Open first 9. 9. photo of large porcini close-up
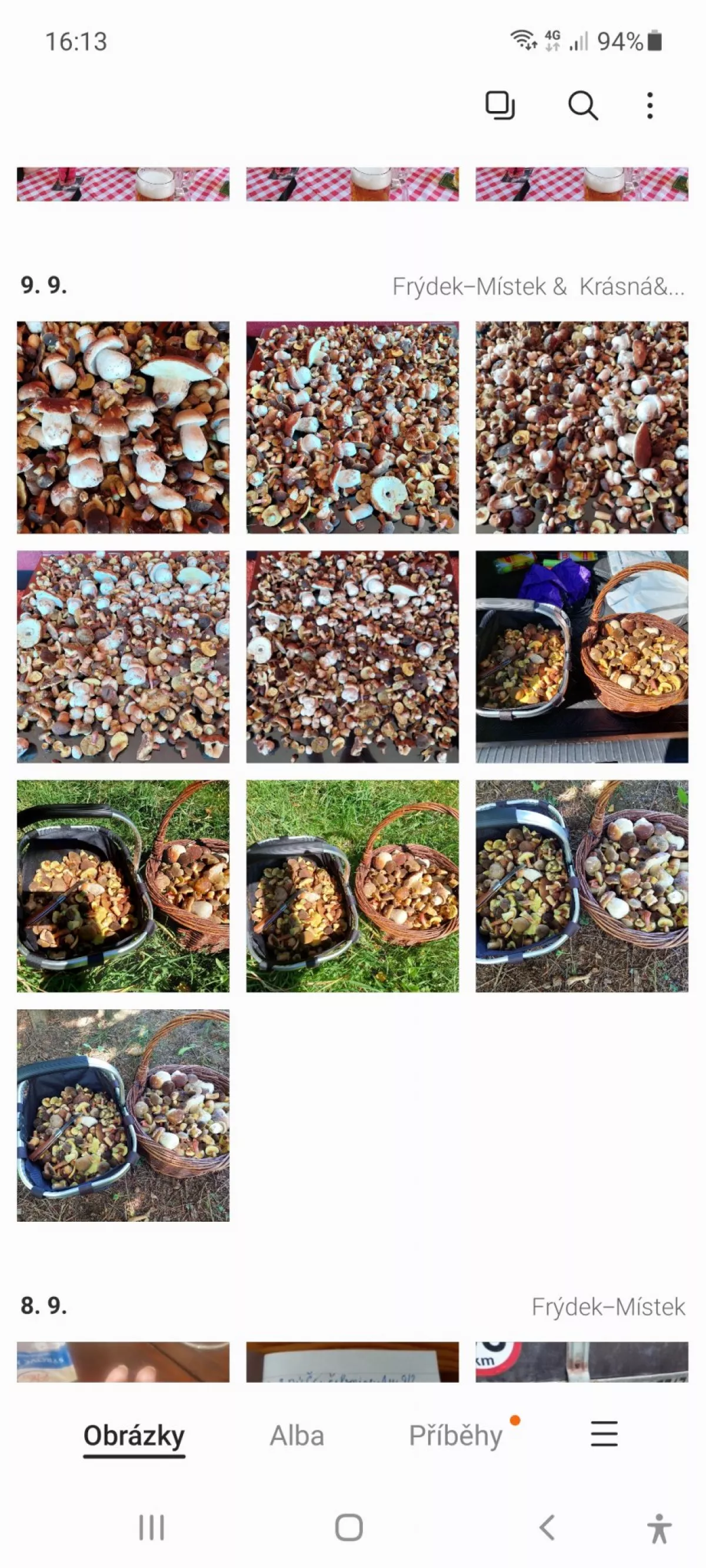This screenshot has width=706, height=1568. 123,427
